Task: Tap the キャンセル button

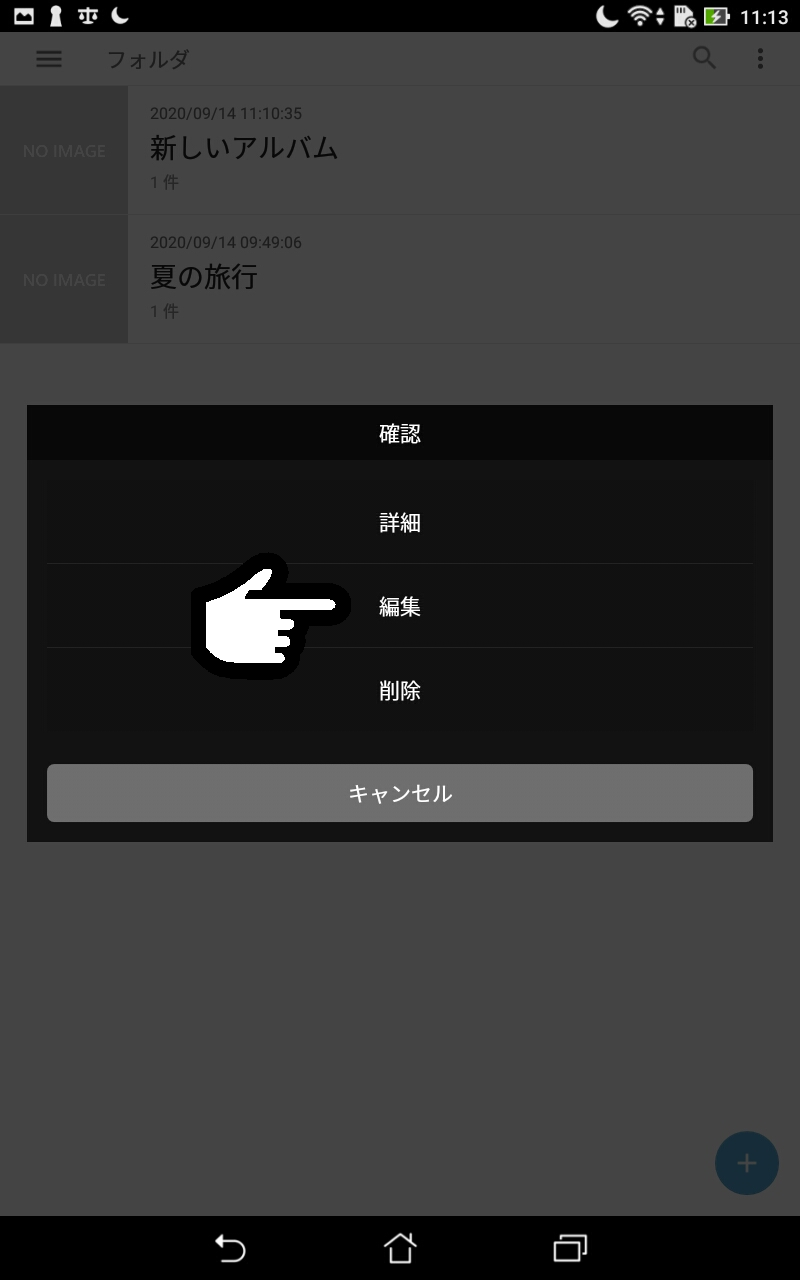Action: (x=400, y=793)
